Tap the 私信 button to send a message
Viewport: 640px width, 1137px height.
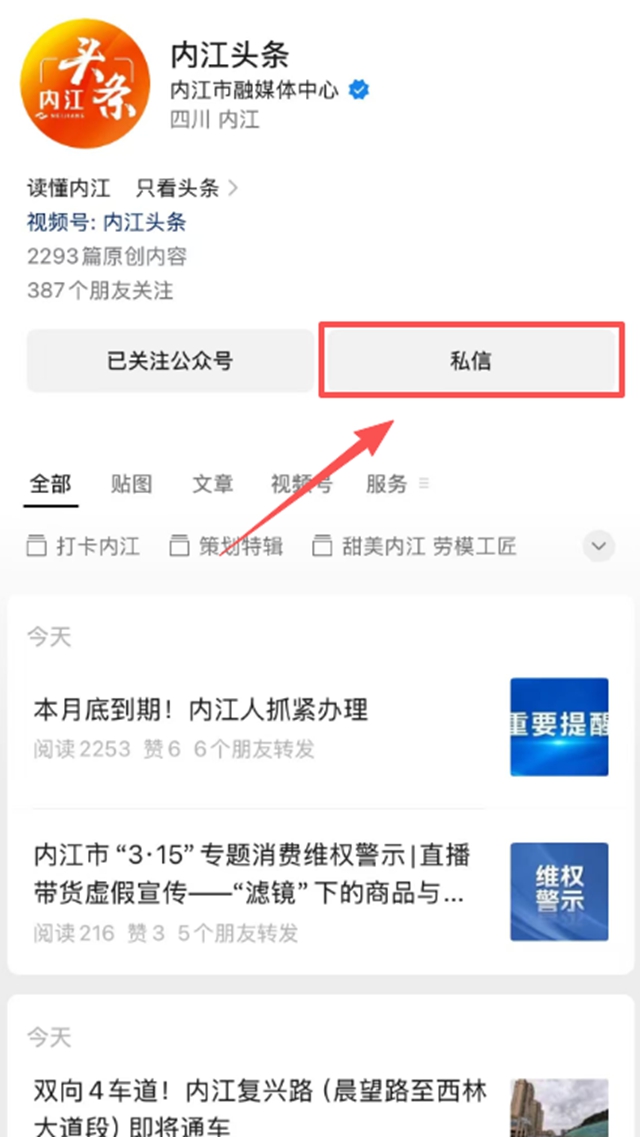[x=471, y=360]
